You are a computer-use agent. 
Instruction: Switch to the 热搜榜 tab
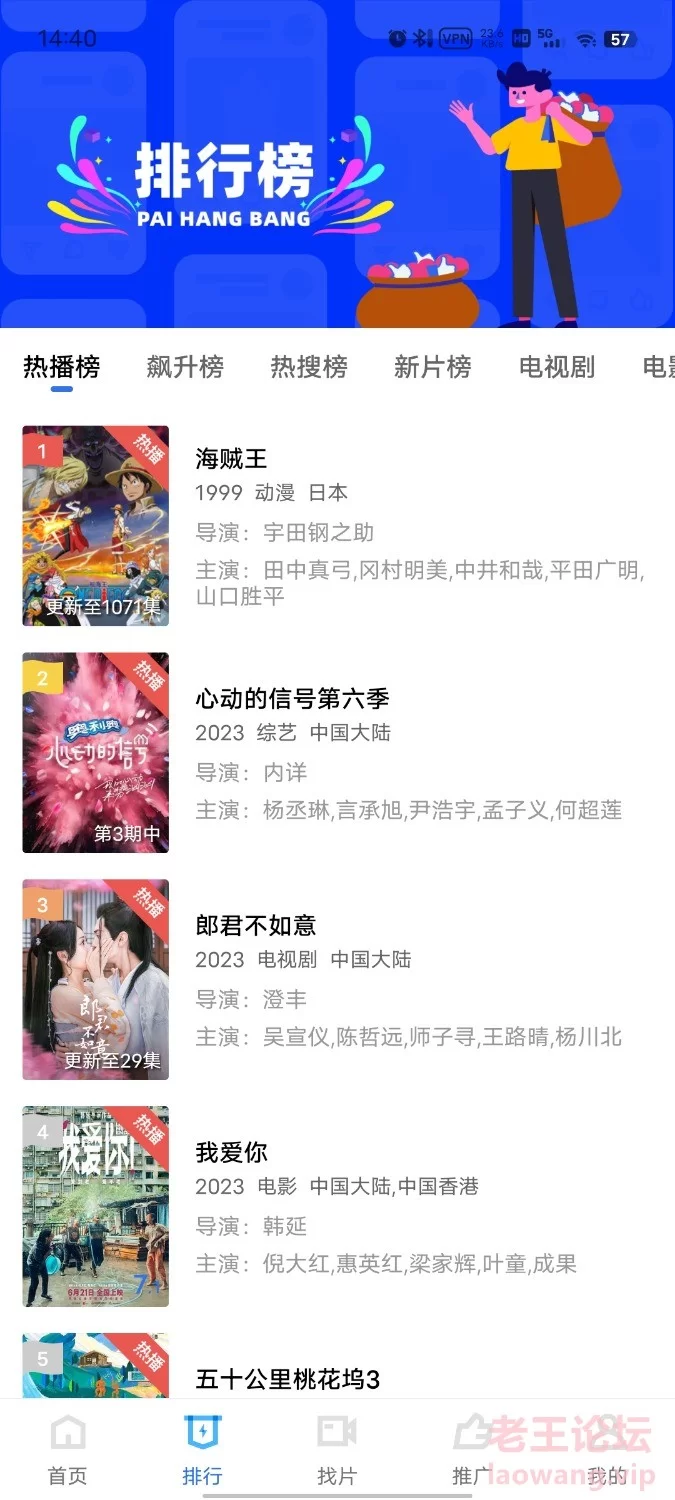coord(309,367)
